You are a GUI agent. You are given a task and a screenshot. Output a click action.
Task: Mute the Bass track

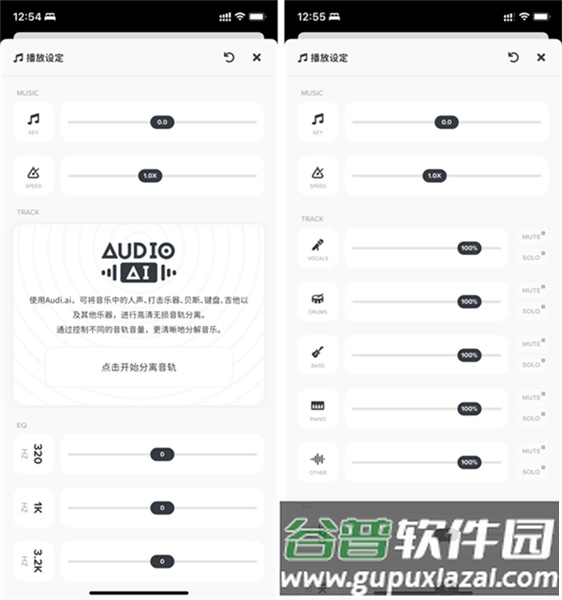(532, 344)
